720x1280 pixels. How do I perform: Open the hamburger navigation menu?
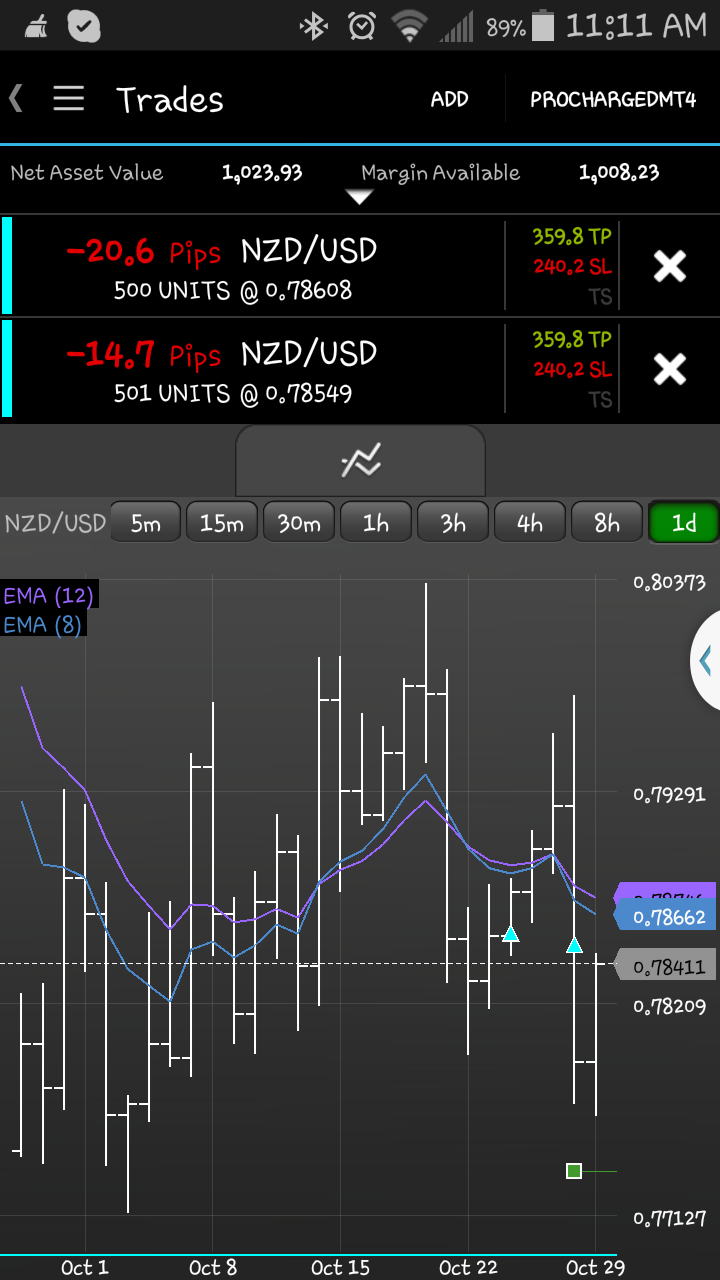click(68, 99)
